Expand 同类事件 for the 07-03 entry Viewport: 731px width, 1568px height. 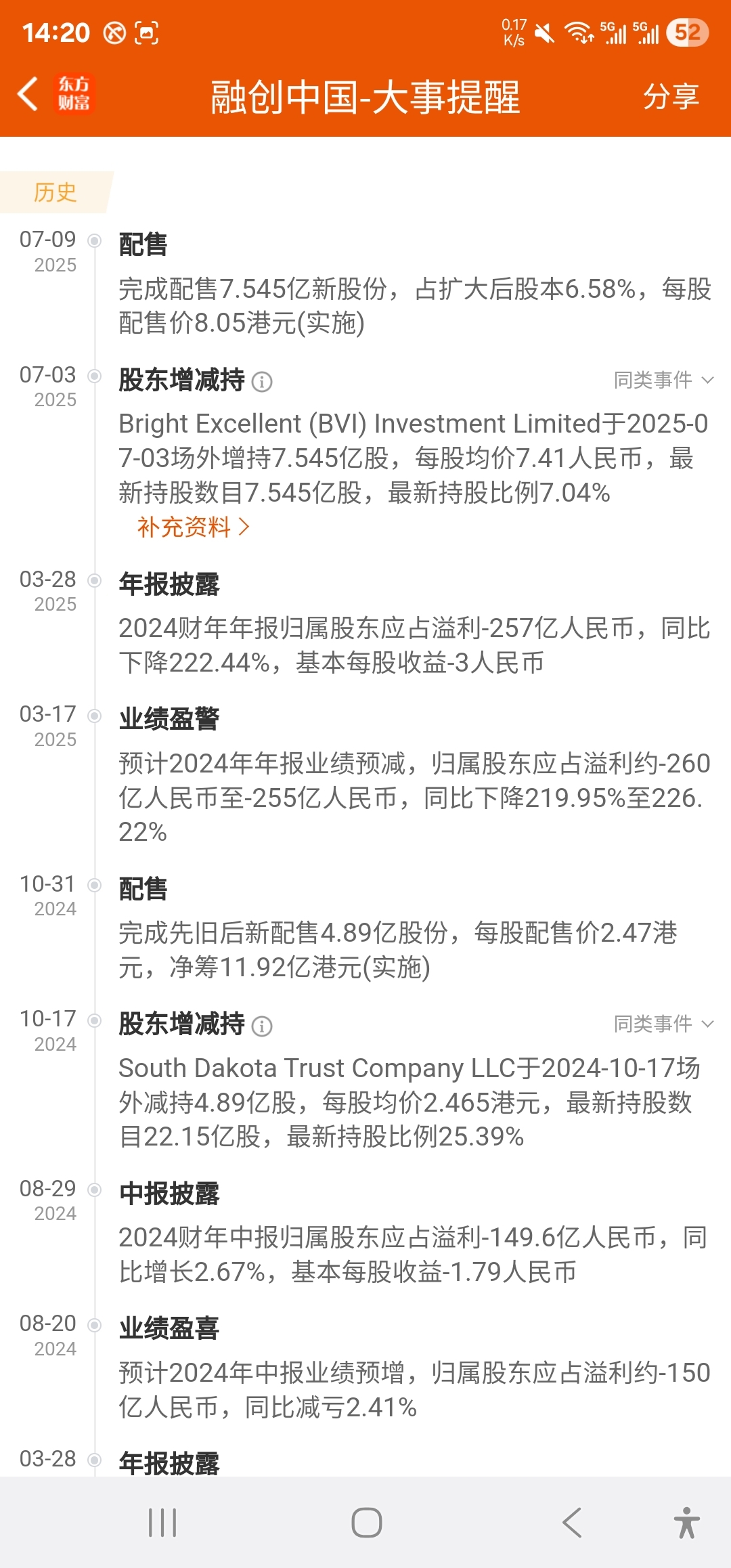(x=663, y=380)
